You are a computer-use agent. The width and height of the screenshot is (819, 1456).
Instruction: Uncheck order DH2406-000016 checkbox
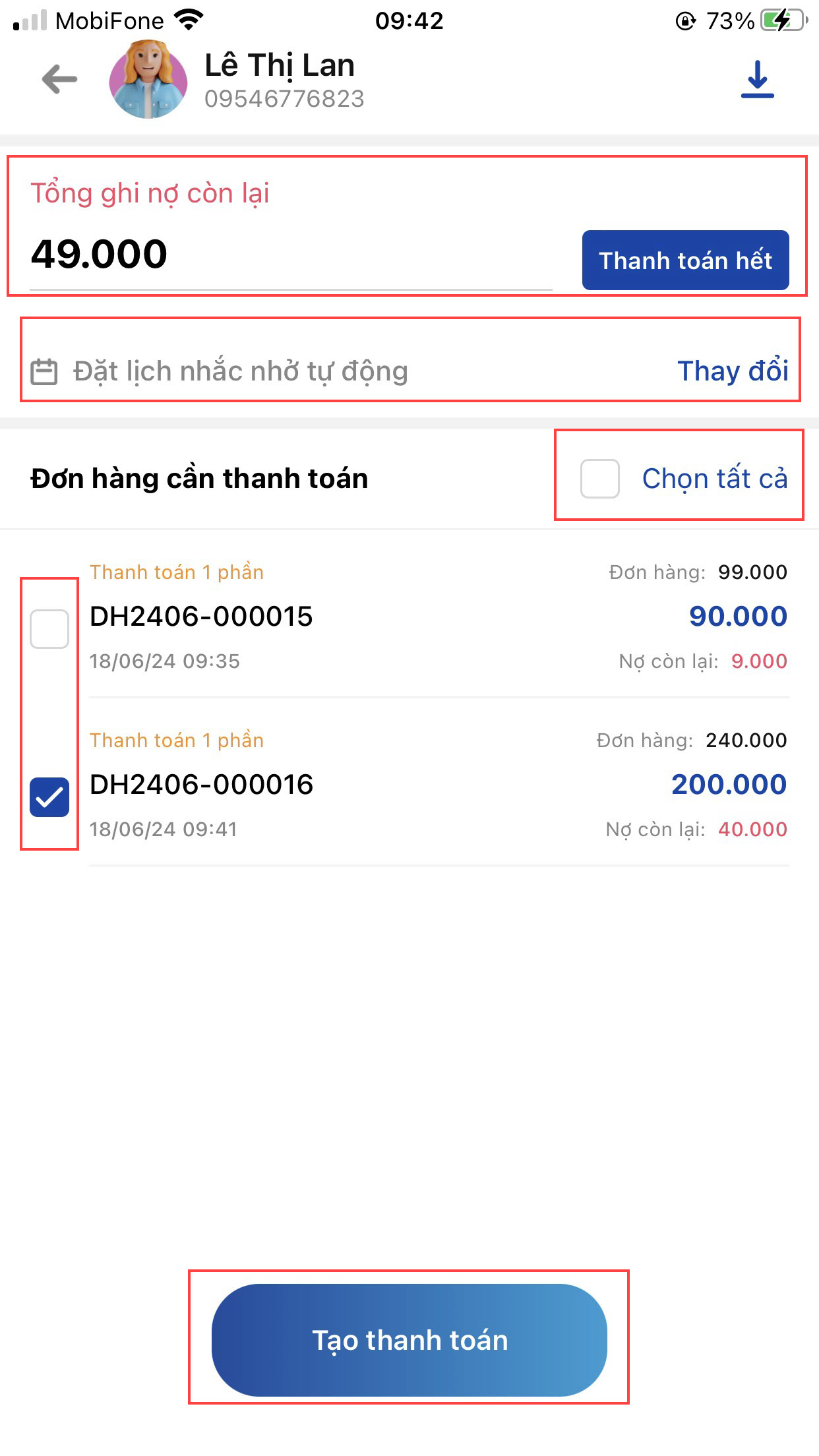pos(49,797)
